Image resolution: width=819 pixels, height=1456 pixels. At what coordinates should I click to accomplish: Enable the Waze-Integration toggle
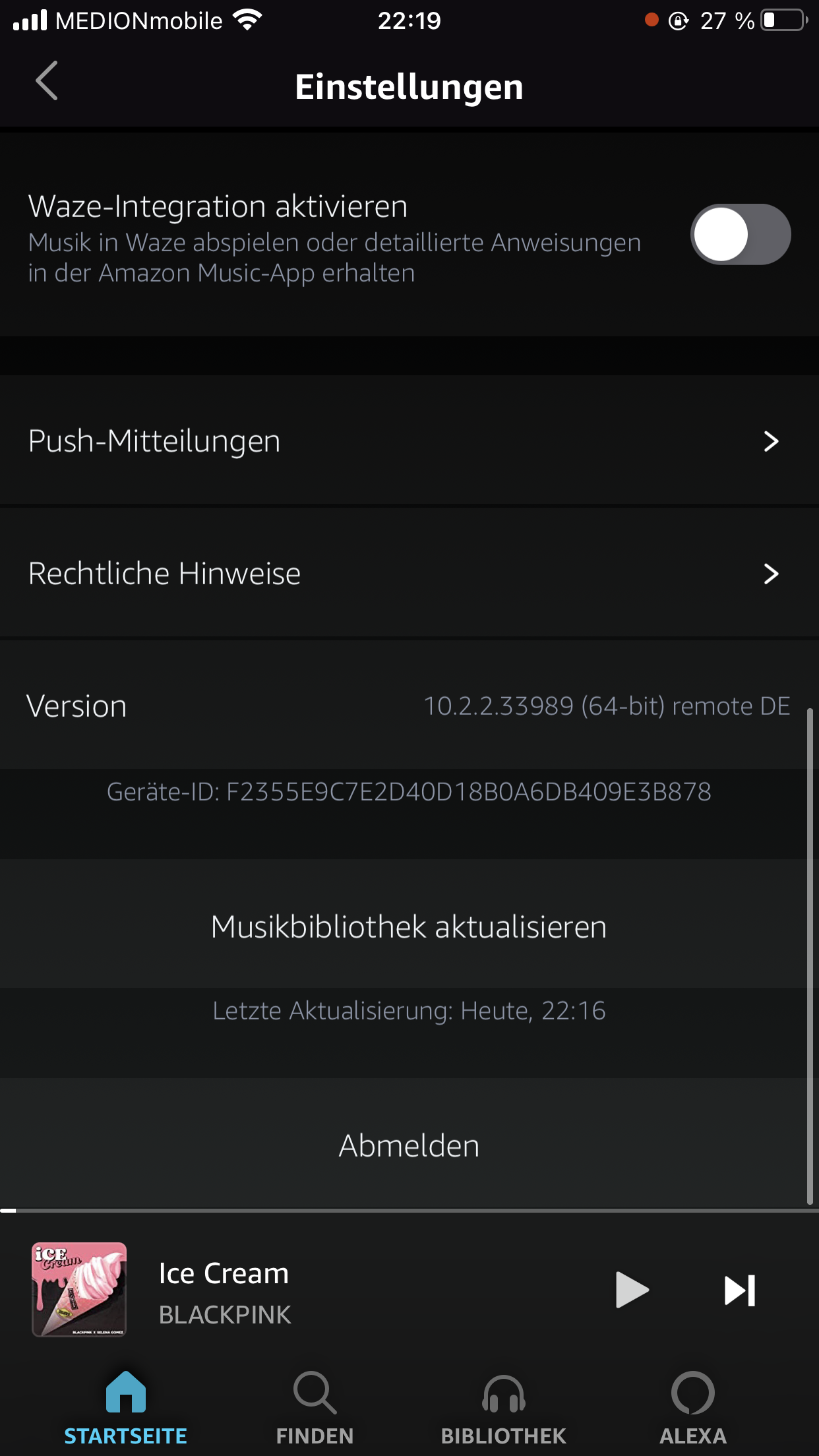[x=741, y=235]
